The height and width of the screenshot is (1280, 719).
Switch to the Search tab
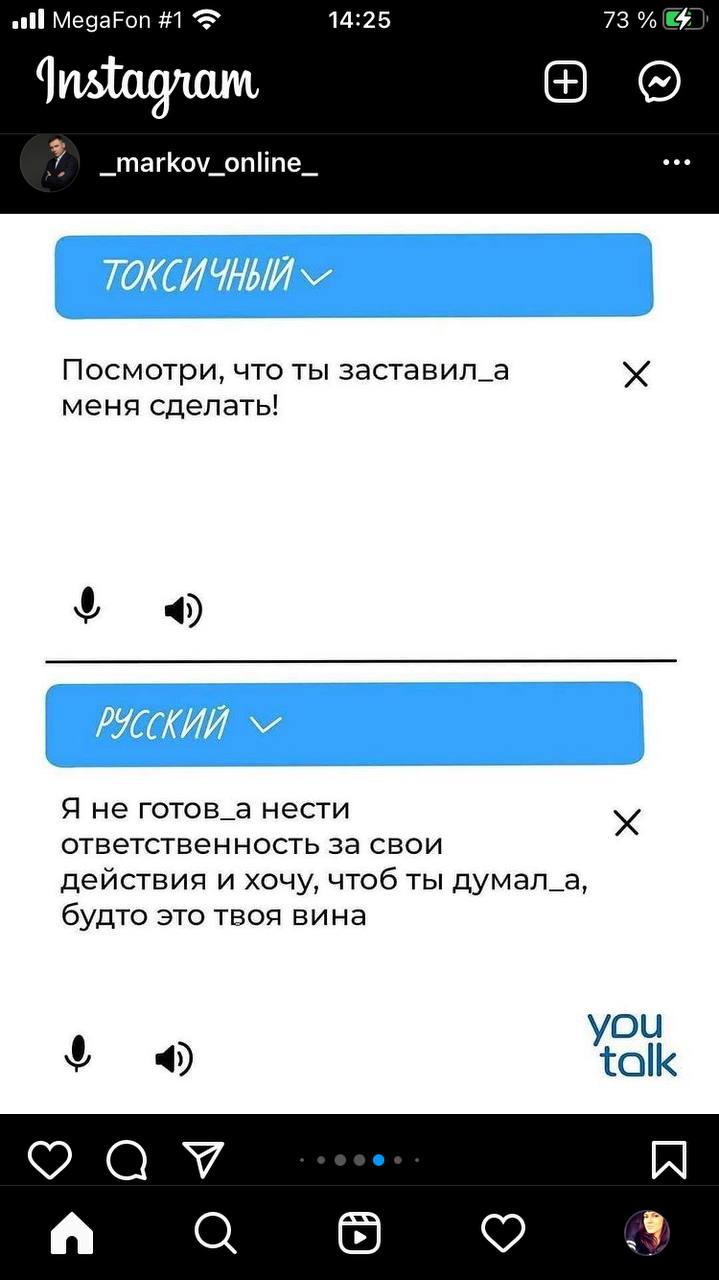click(215, 1234)
